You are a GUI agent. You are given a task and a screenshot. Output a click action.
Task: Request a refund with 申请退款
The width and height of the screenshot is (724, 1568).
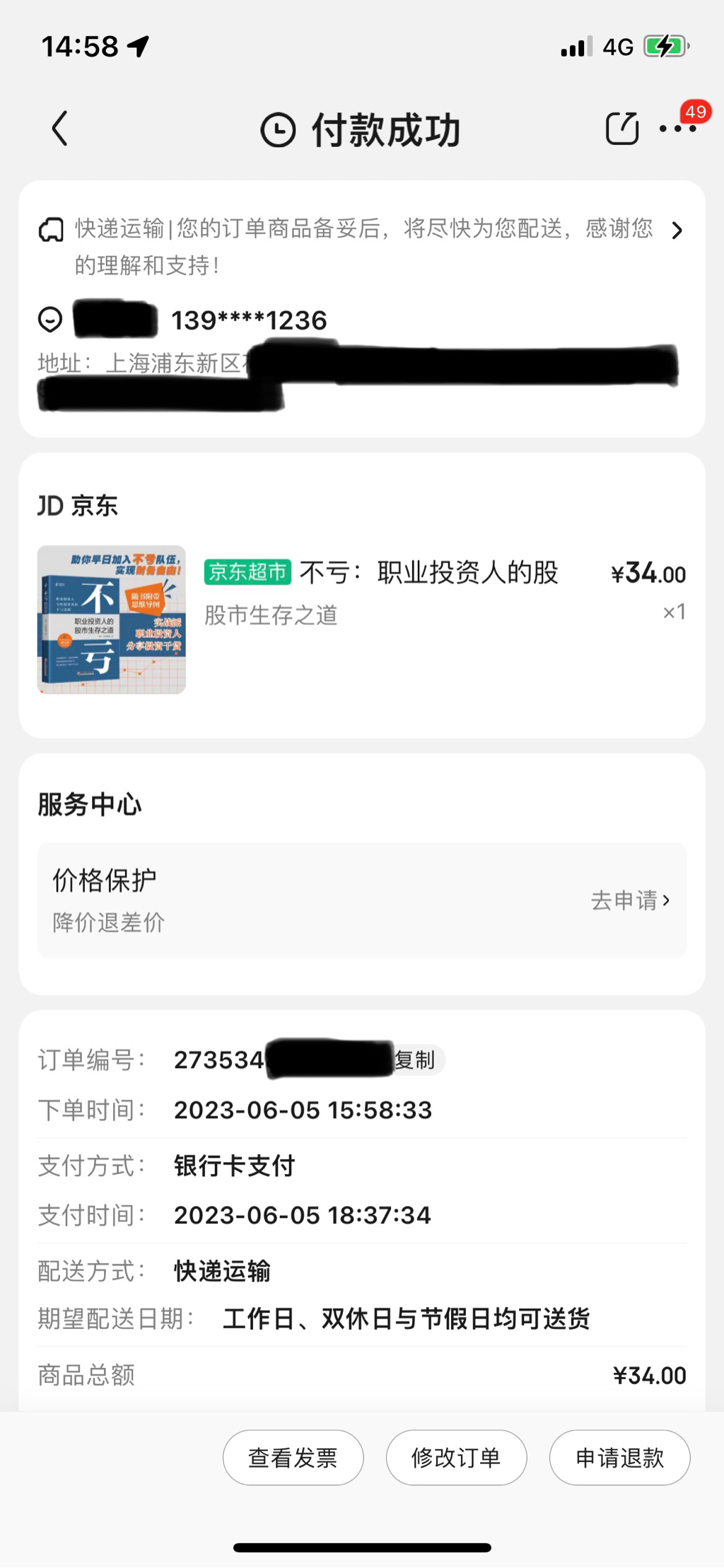pyautogui.click(x=619, y=1458)
